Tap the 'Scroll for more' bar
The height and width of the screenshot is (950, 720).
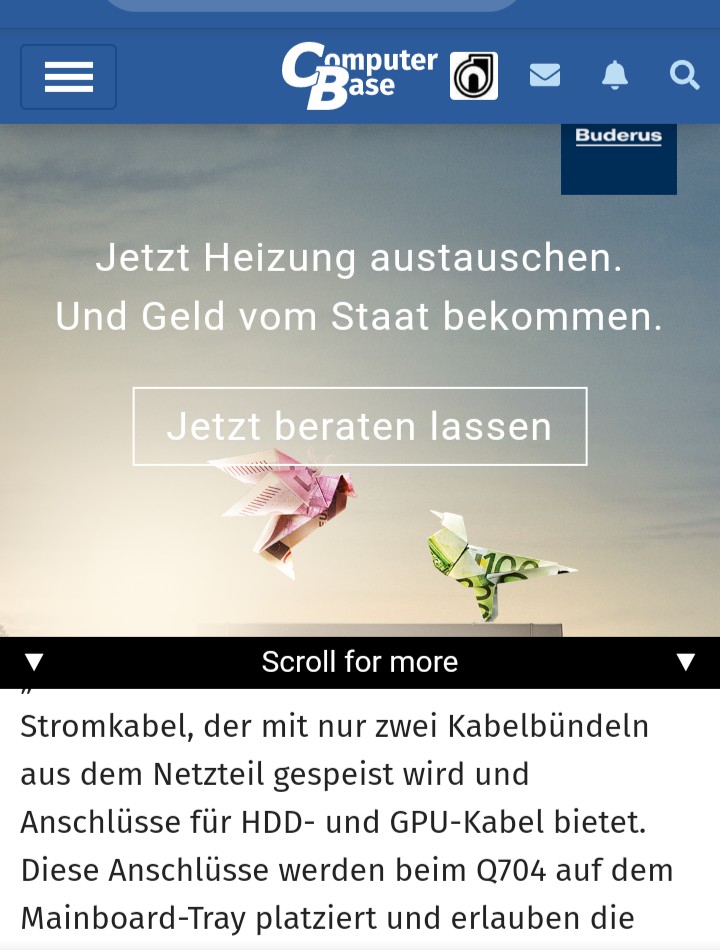[x=360, y=662]
